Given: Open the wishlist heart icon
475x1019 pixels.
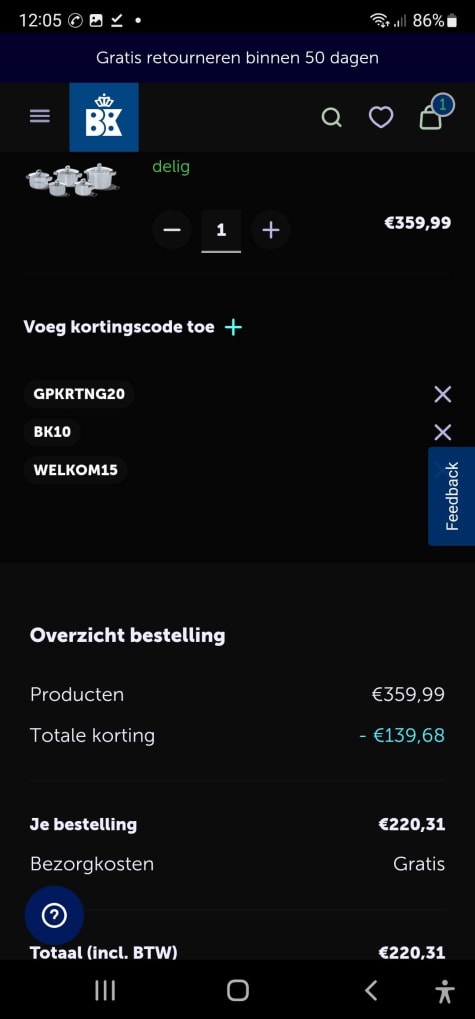Looking at the screenshot, I should tap(381, 118).
